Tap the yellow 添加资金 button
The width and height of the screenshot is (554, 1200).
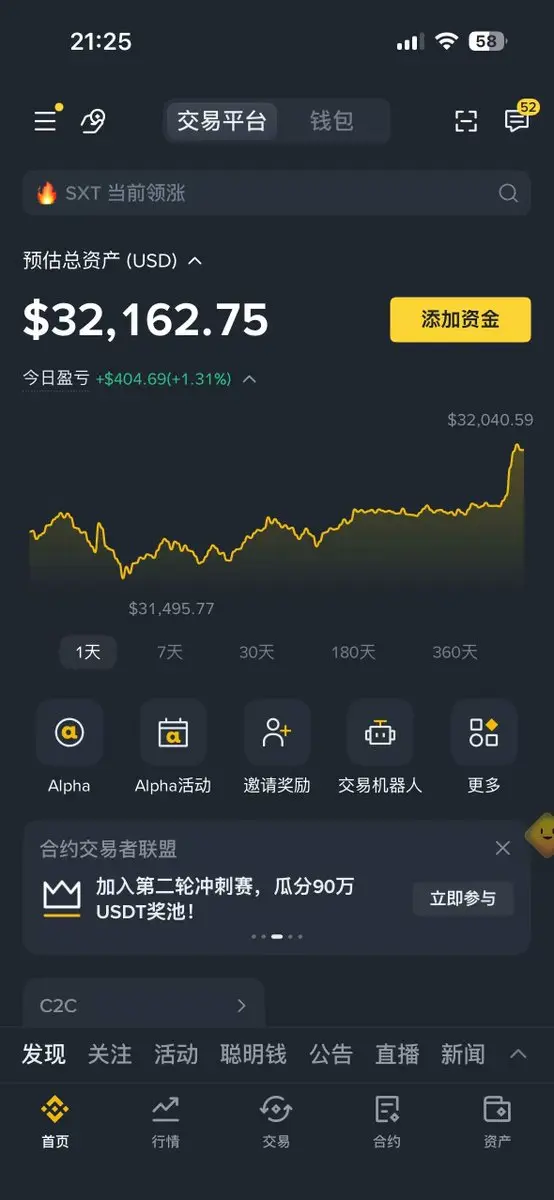[x=460, y=320]
